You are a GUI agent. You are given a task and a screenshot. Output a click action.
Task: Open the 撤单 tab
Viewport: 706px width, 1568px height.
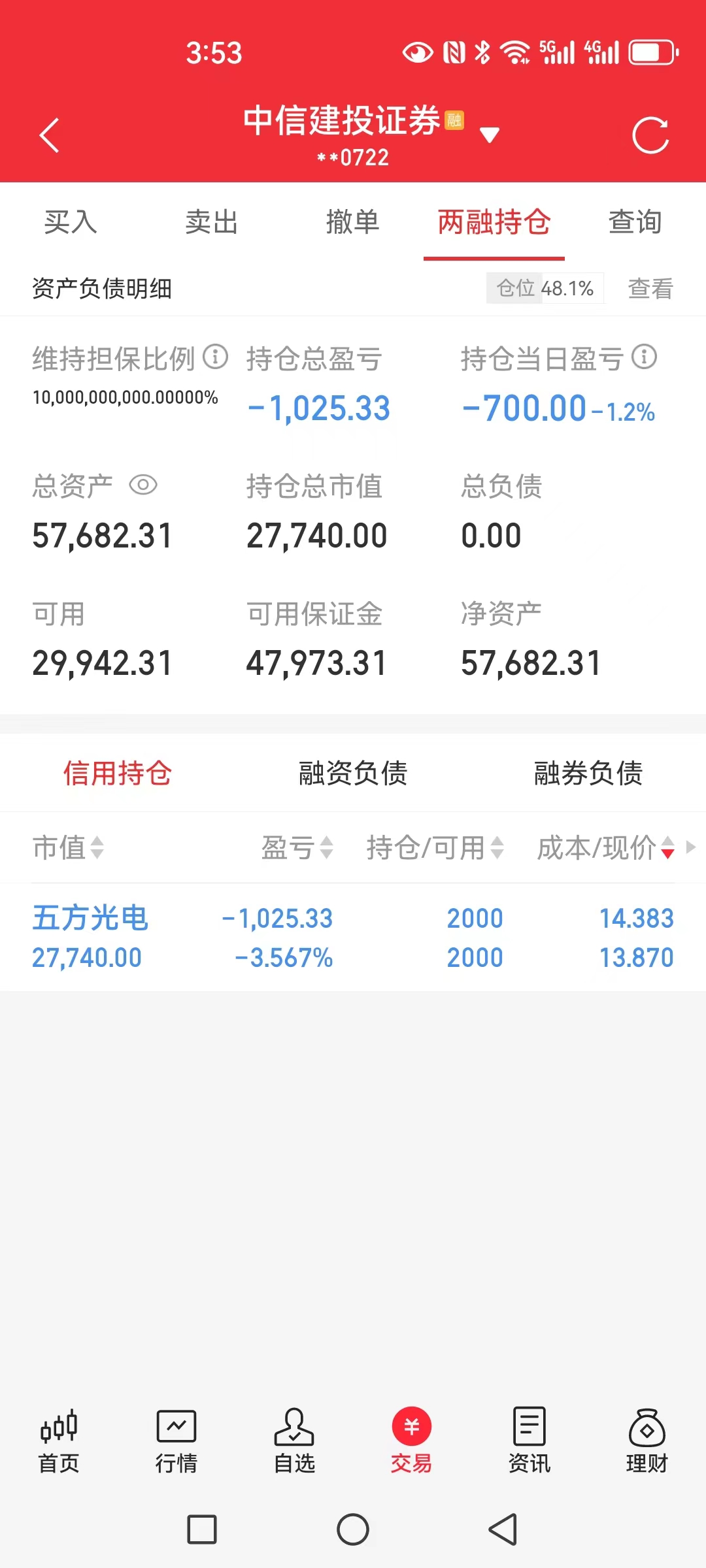tap(353, 222)
